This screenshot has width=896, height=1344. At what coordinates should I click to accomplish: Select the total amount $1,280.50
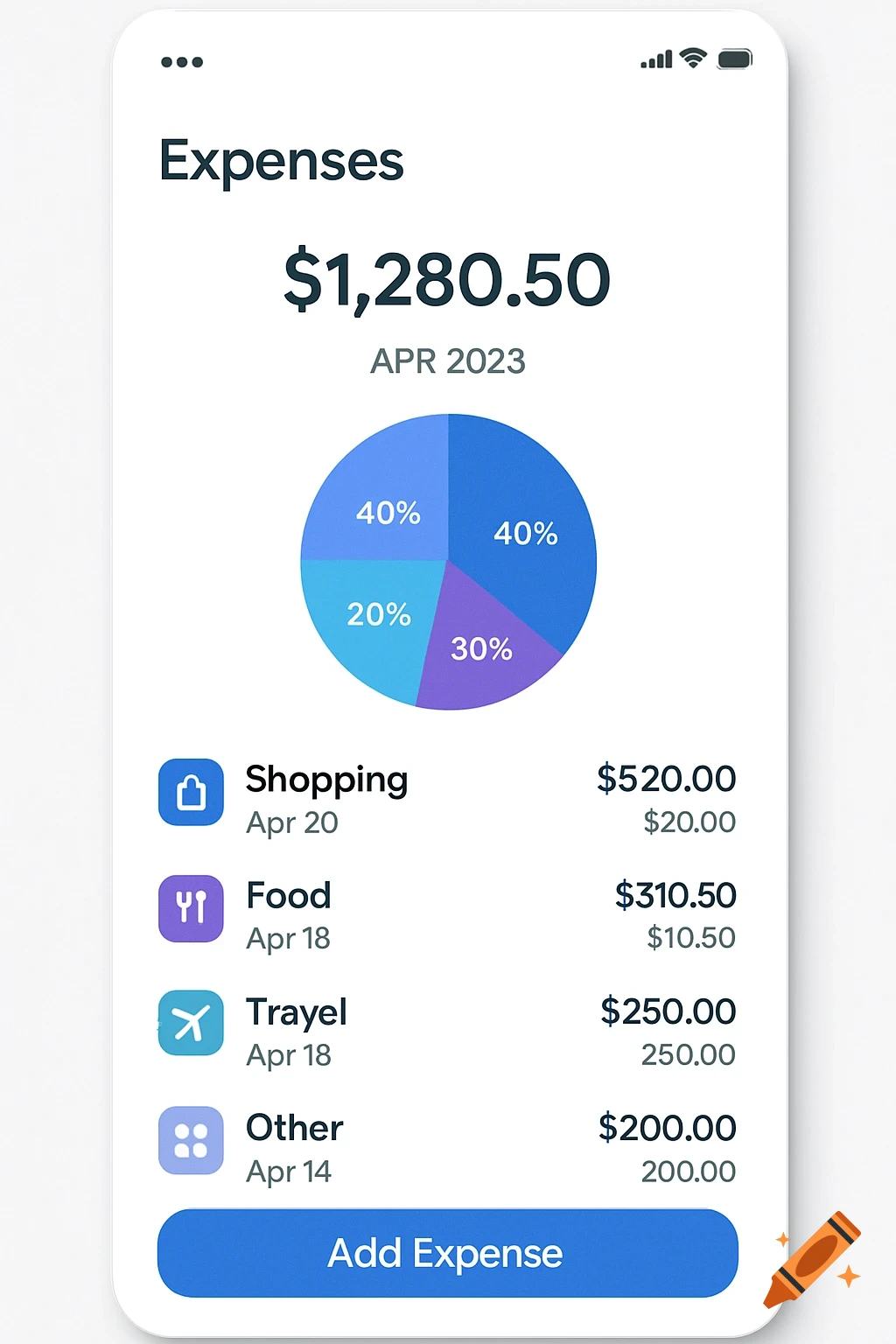447,278
